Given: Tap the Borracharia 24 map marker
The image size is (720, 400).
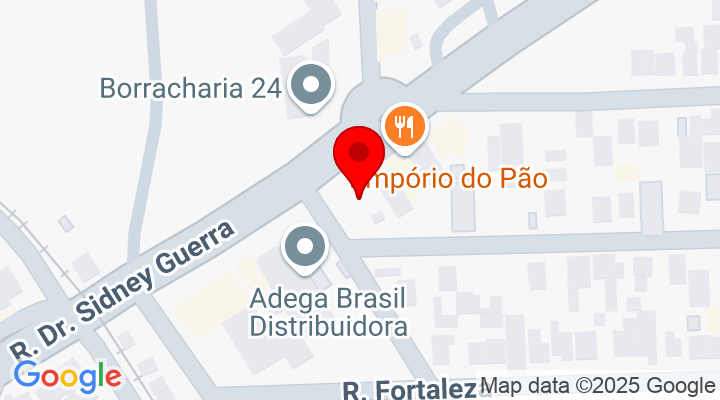Looking at the screenshot, I should tap(312, 85).
